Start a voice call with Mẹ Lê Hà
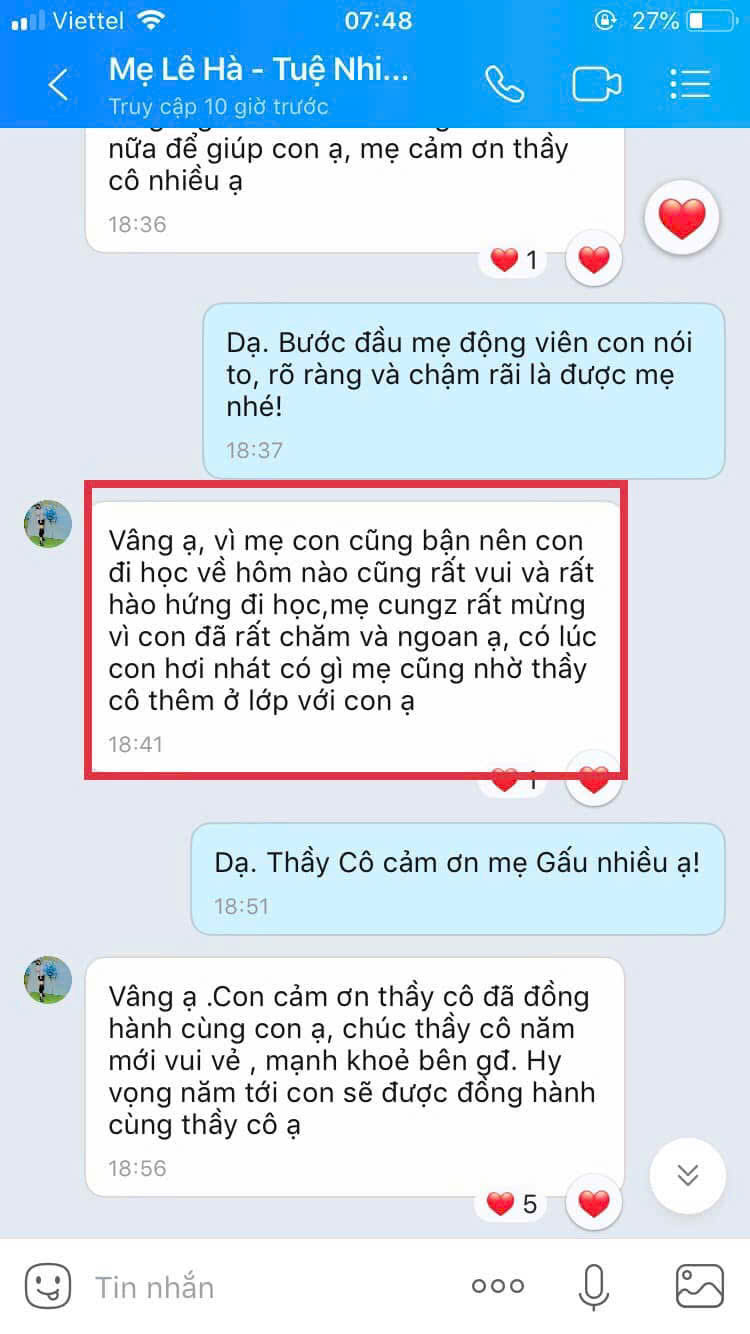 coord(504,85)
